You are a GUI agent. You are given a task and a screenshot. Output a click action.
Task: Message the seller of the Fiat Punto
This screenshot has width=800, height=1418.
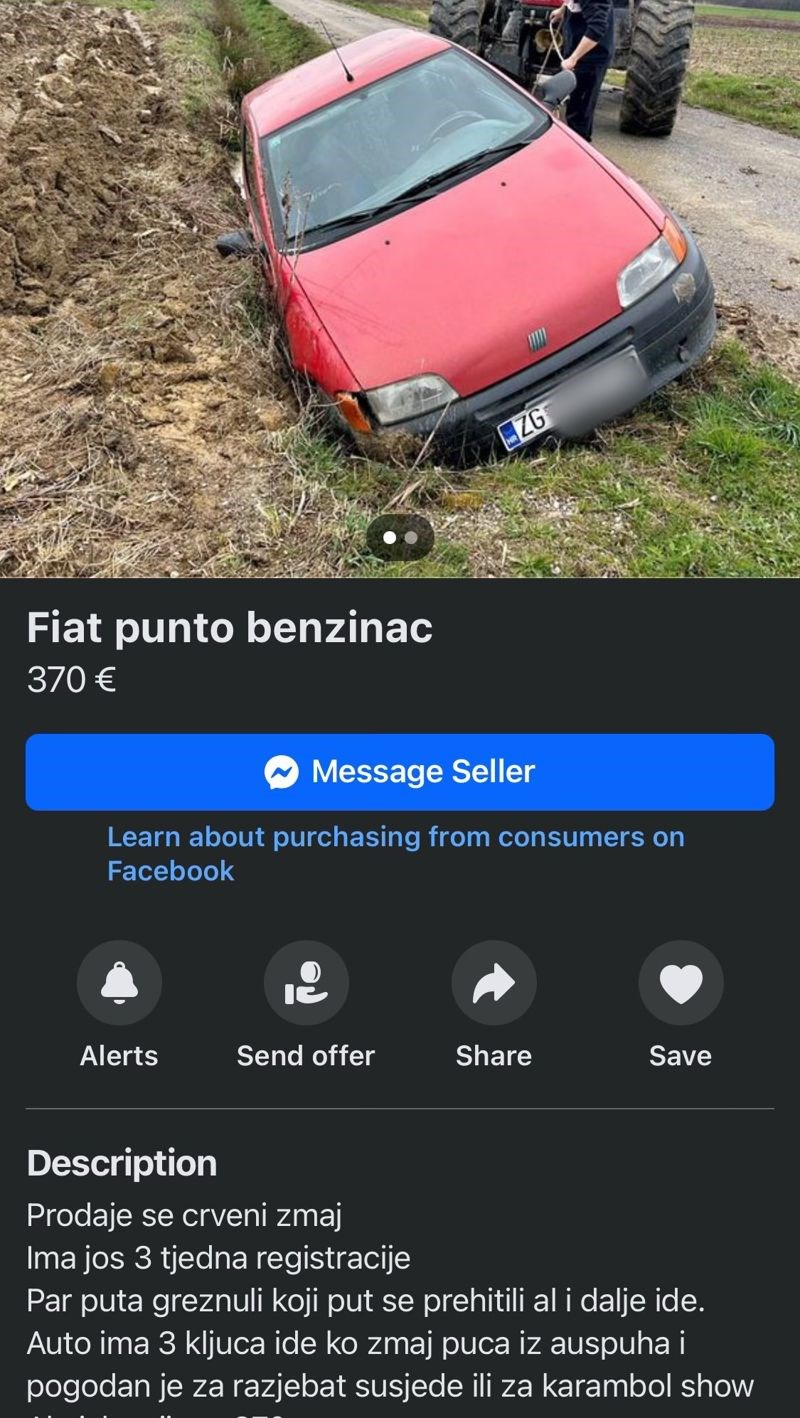coord(400,772)
